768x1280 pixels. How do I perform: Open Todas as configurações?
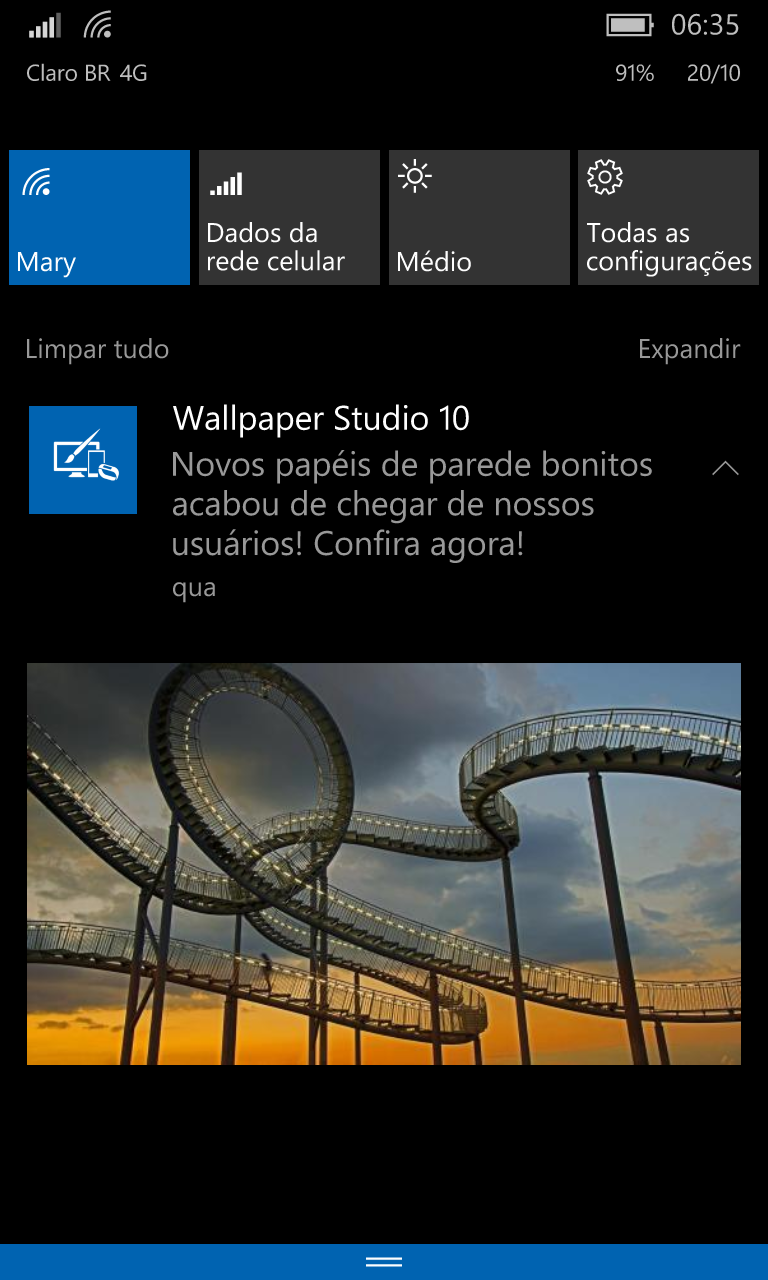coord(668,218)
